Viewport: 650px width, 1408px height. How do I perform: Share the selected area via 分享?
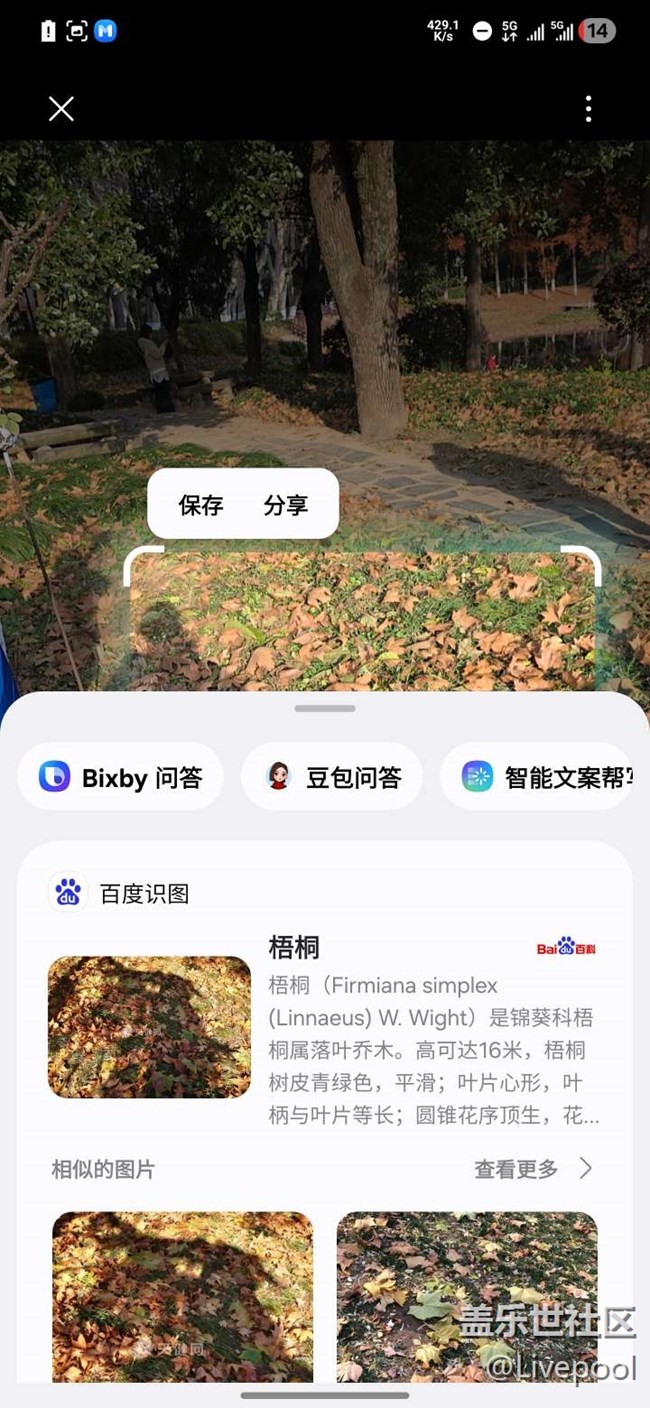286,505
